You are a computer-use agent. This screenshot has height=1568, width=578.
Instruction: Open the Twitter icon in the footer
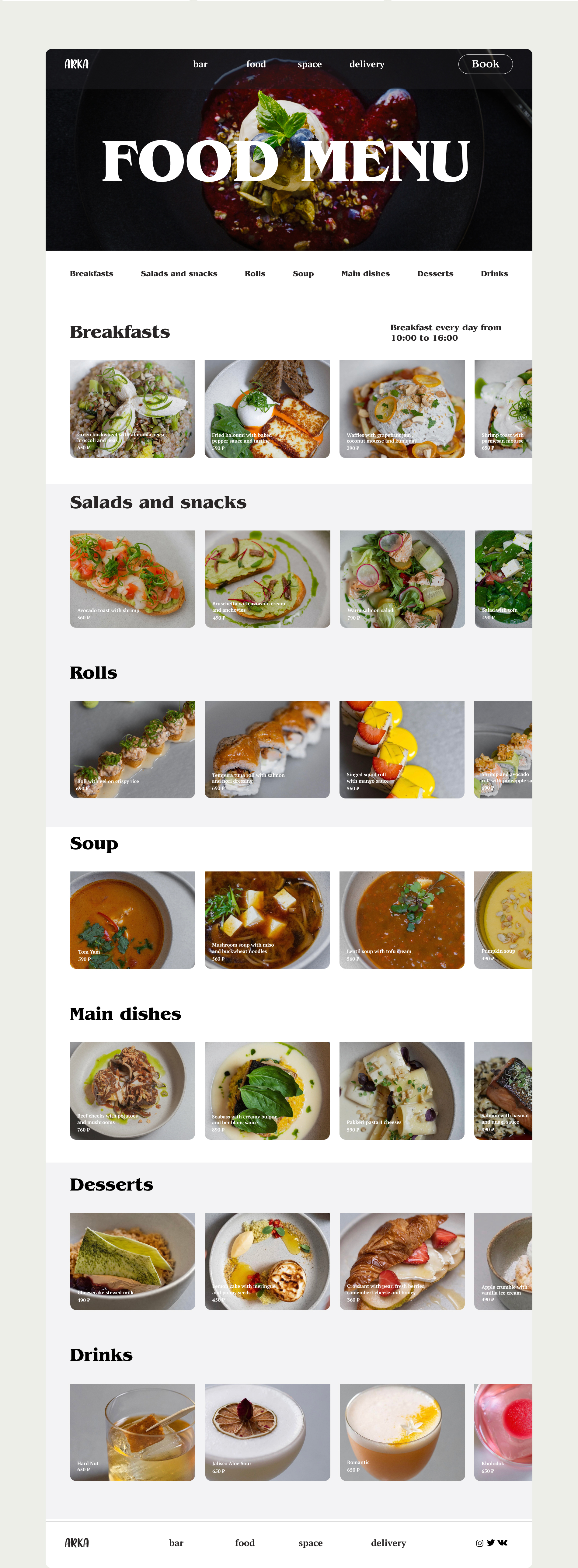490,1542
